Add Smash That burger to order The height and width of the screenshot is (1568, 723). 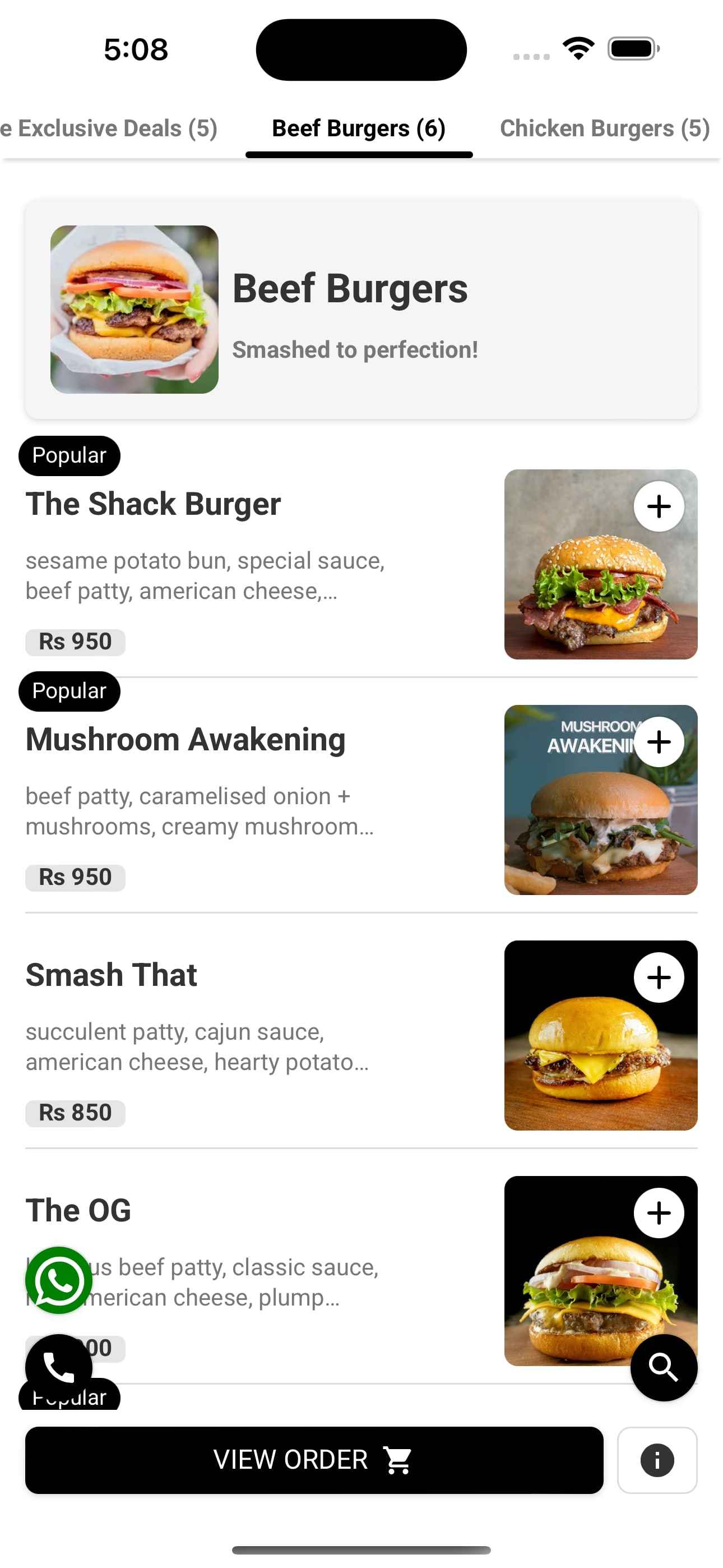tap(659, 977)
